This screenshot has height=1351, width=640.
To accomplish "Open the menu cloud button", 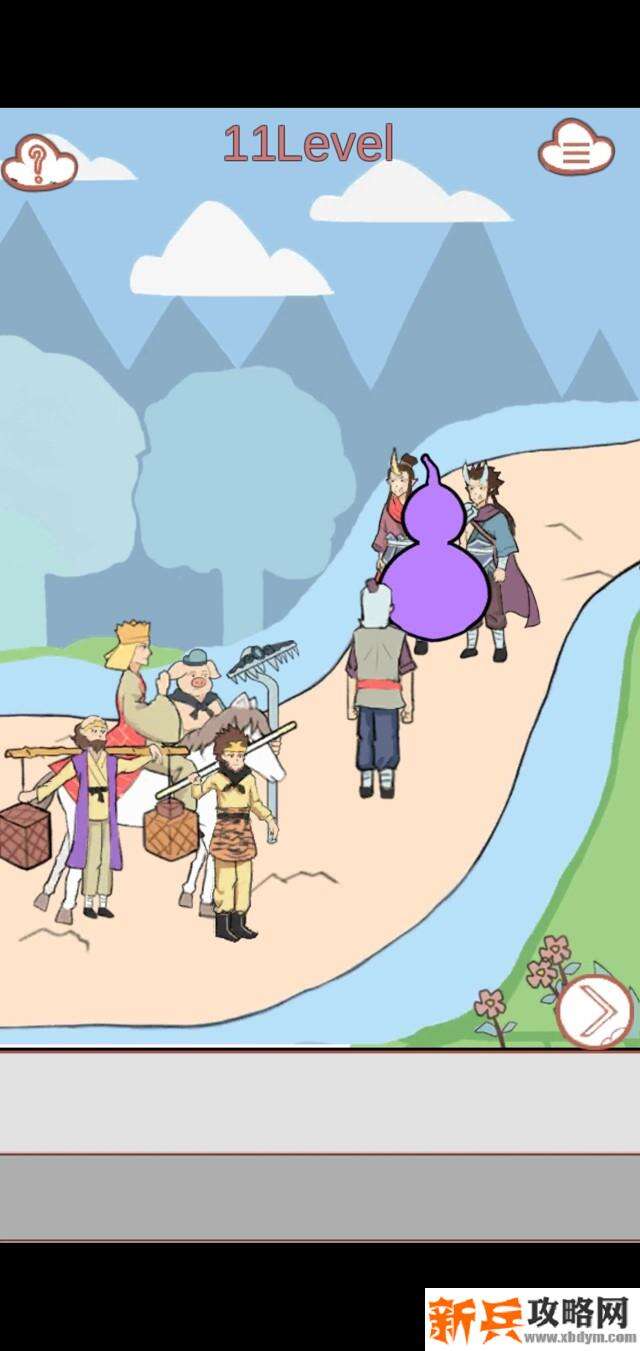I will 576,150.
